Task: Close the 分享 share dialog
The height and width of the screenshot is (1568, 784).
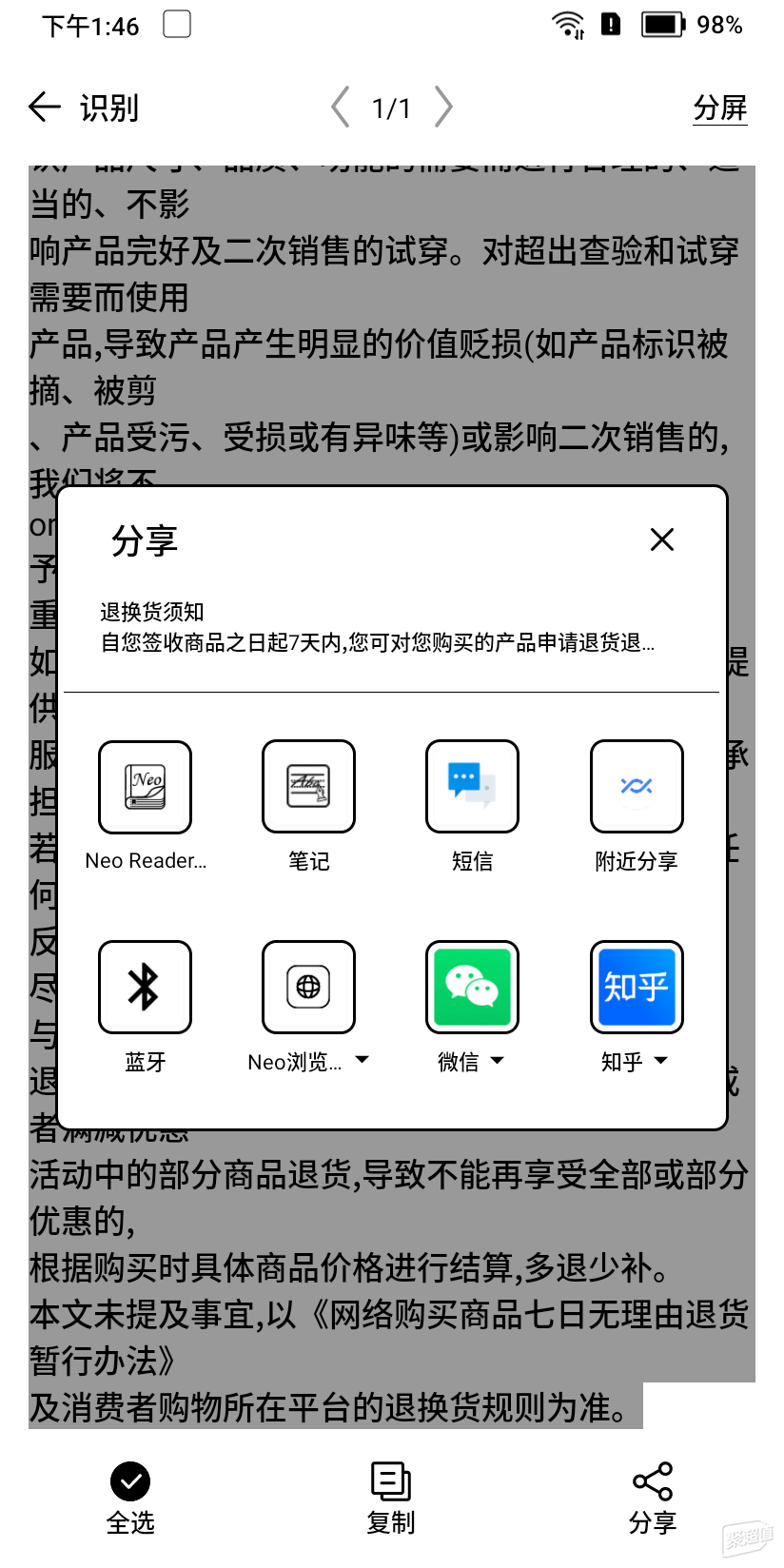Action: pos(661,539)
